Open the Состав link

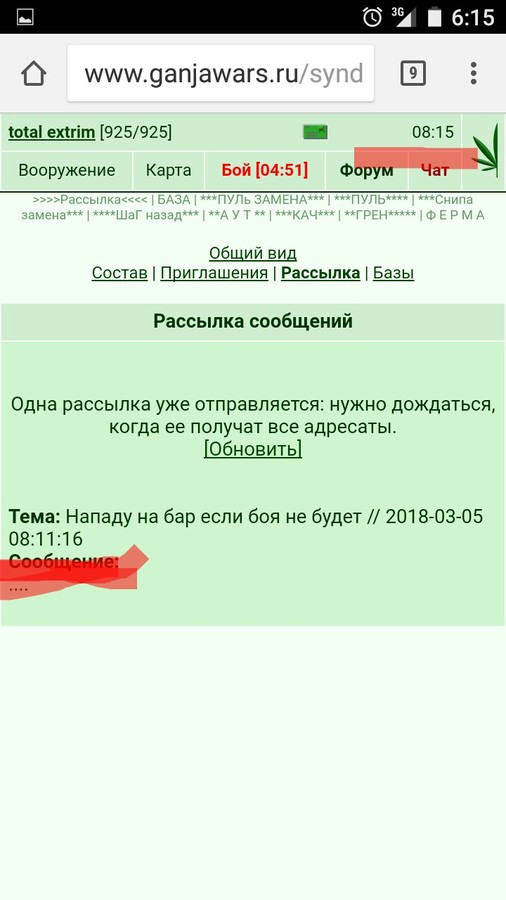click(x=120, y=273)
